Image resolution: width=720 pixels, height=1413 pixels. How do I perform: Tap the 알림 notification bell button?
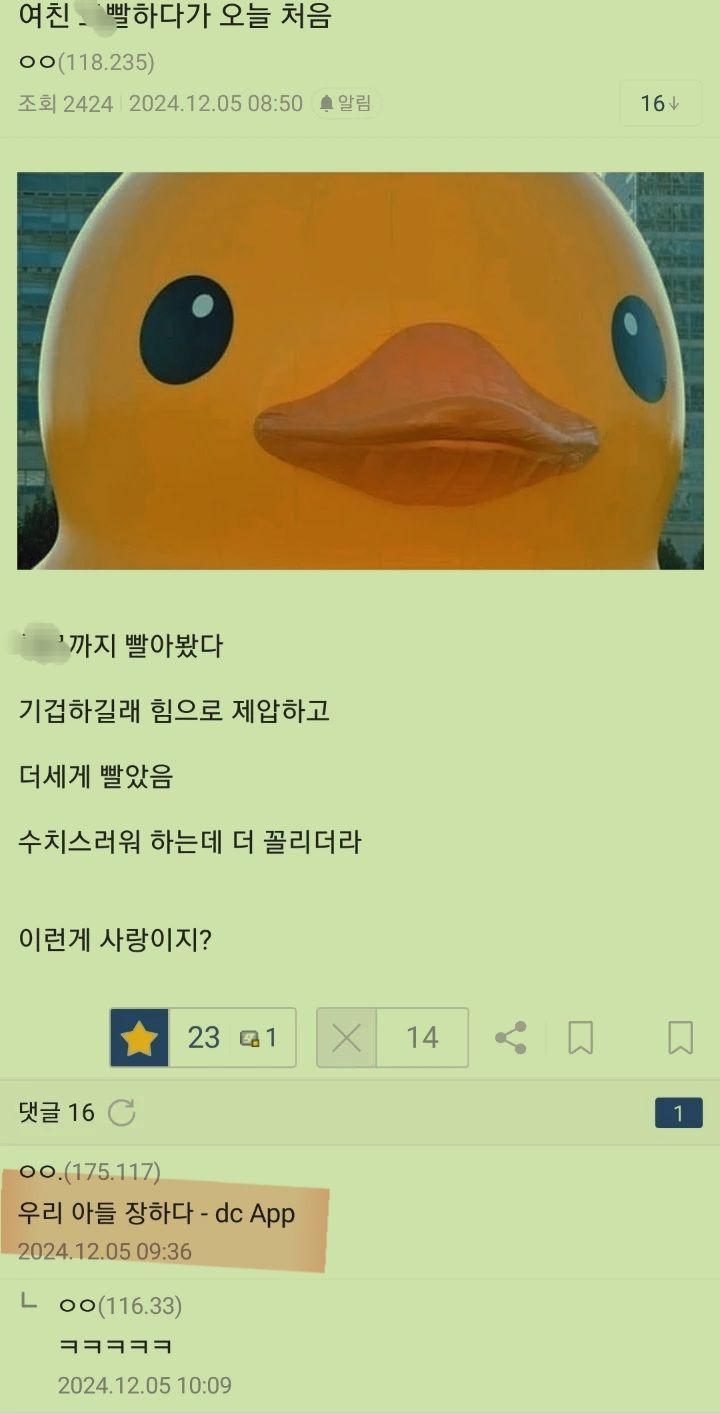346,103
